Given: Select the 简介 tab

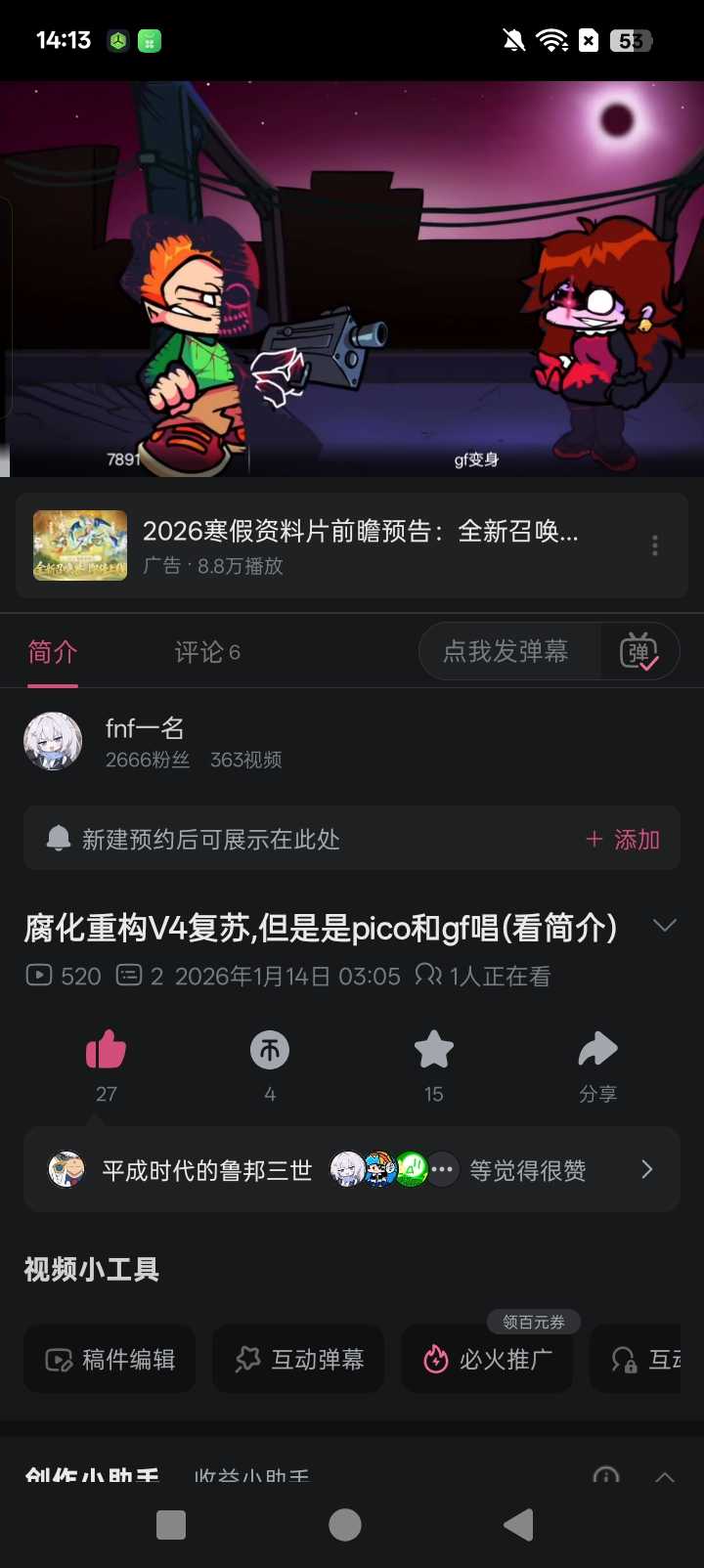Looking at the screenshot, I should pyautogui.click(x=53, y=652).
